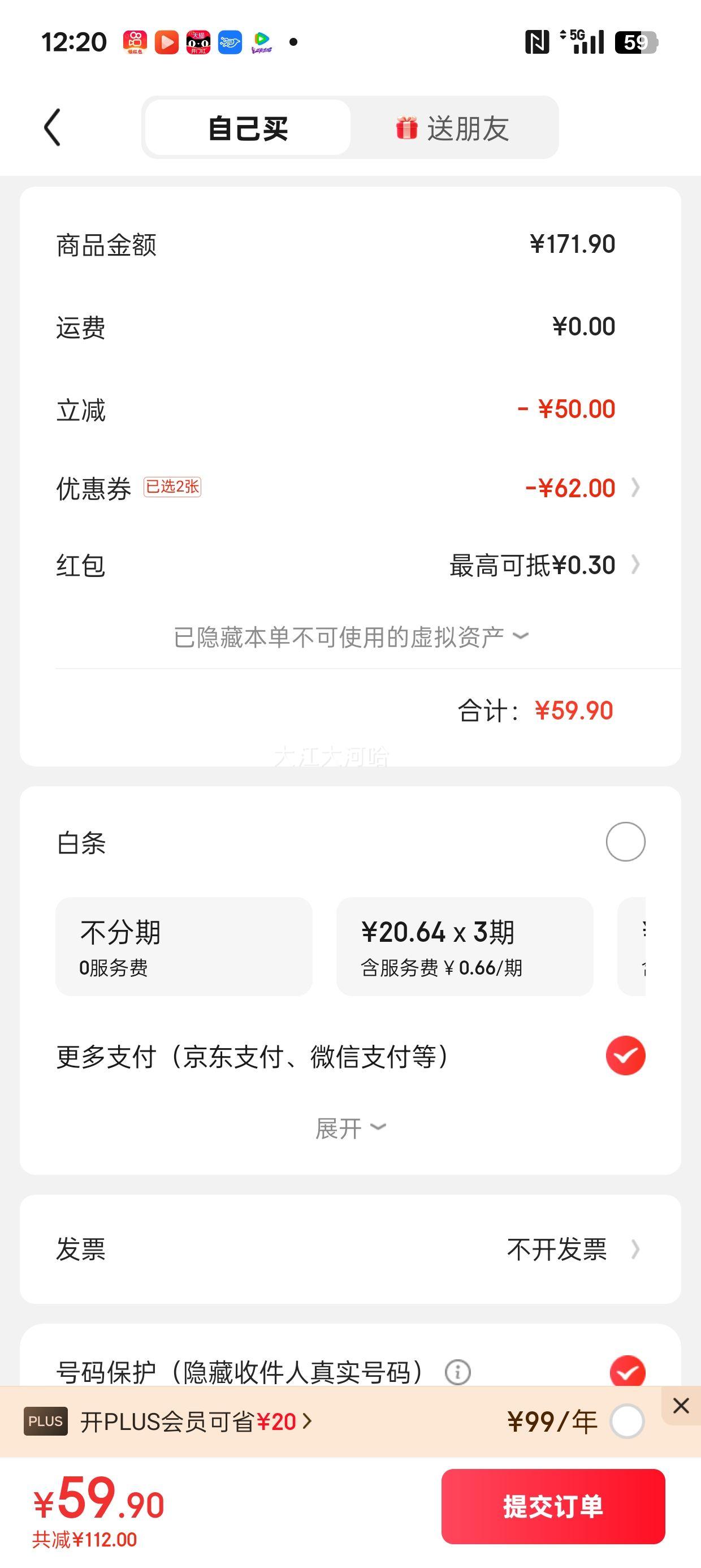Toggle 号码保护 phone number protection
Viewport: 701px width, 1568px height.
click(x=628, y=1372)
